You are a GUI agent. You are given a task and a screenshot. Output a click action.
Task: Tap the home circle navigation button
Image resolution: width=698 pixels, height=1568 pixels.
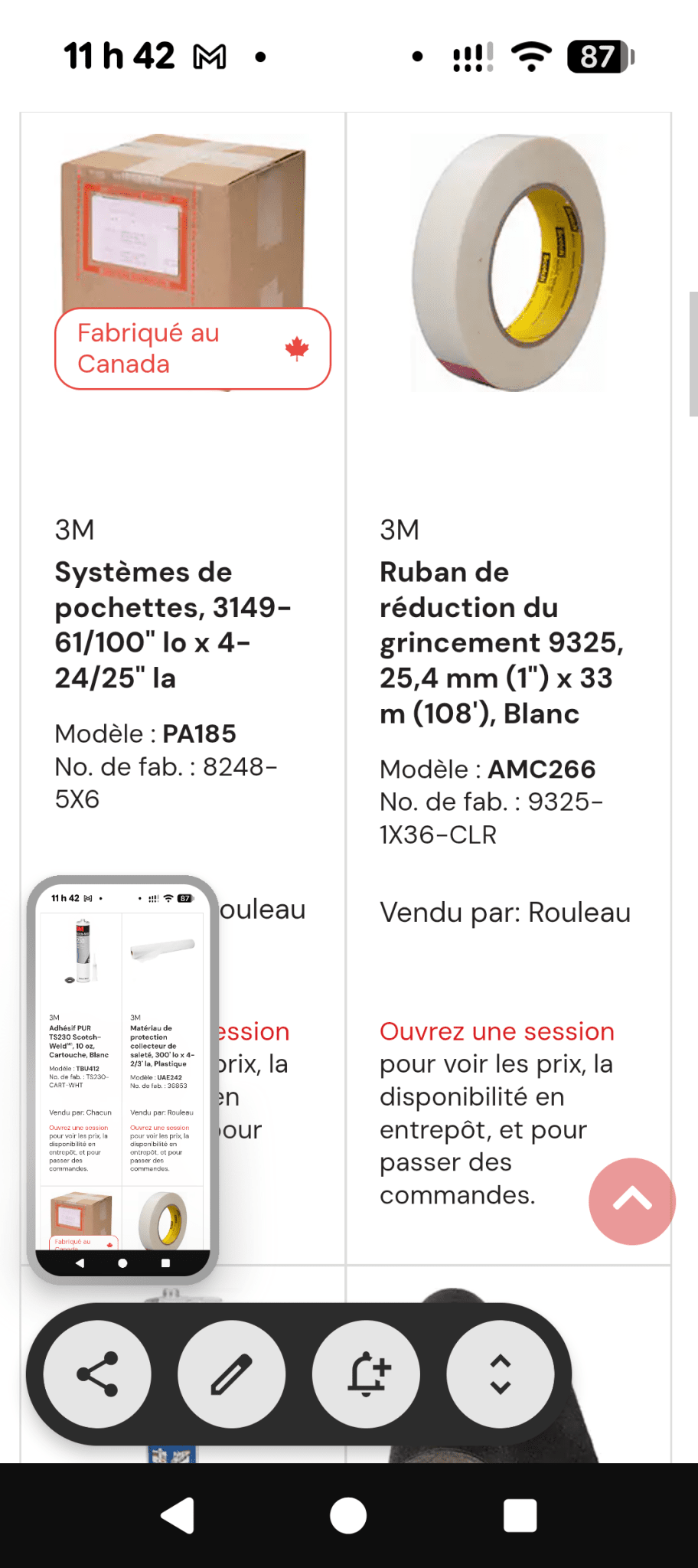[x=348, y=1514]
